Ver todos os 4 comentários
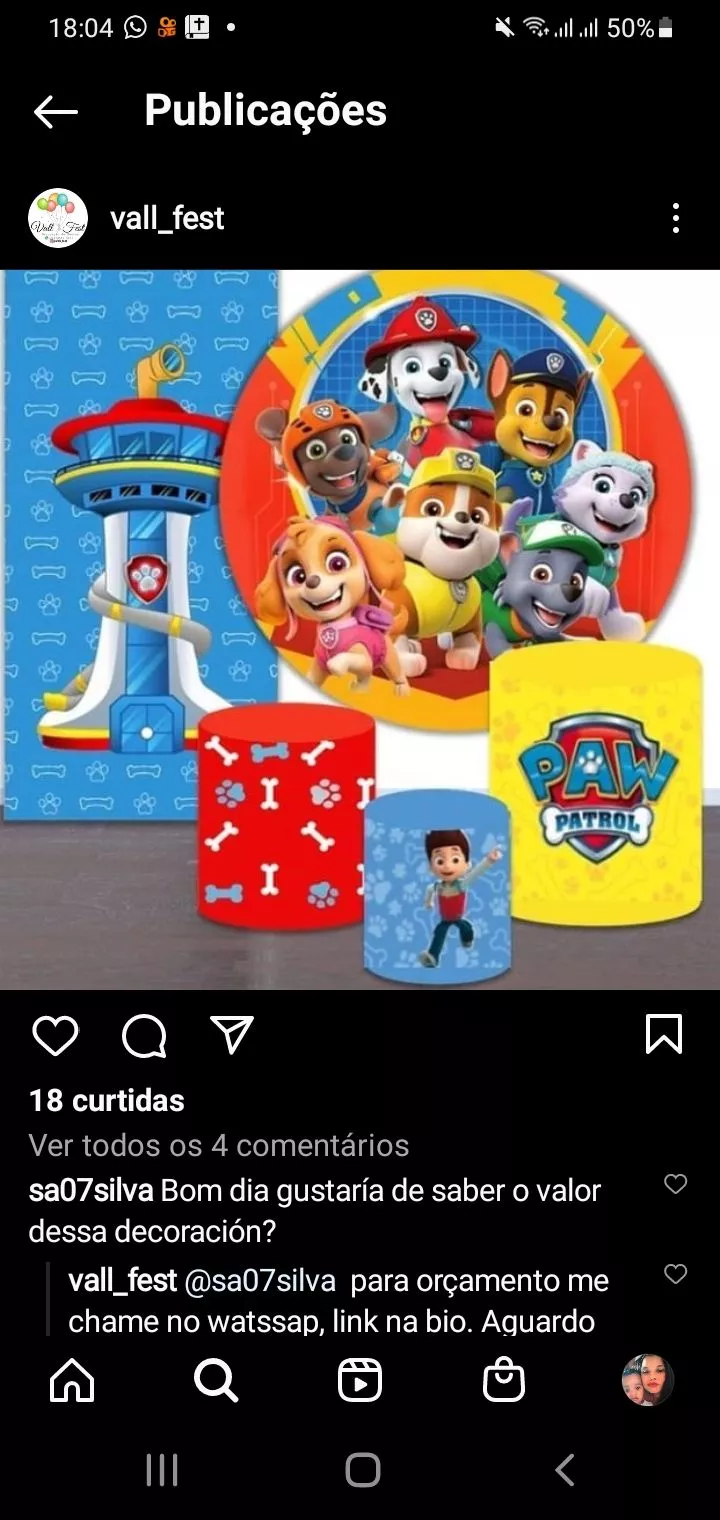This screenshot has height=1520, width=720. (x=219, y=1145)
